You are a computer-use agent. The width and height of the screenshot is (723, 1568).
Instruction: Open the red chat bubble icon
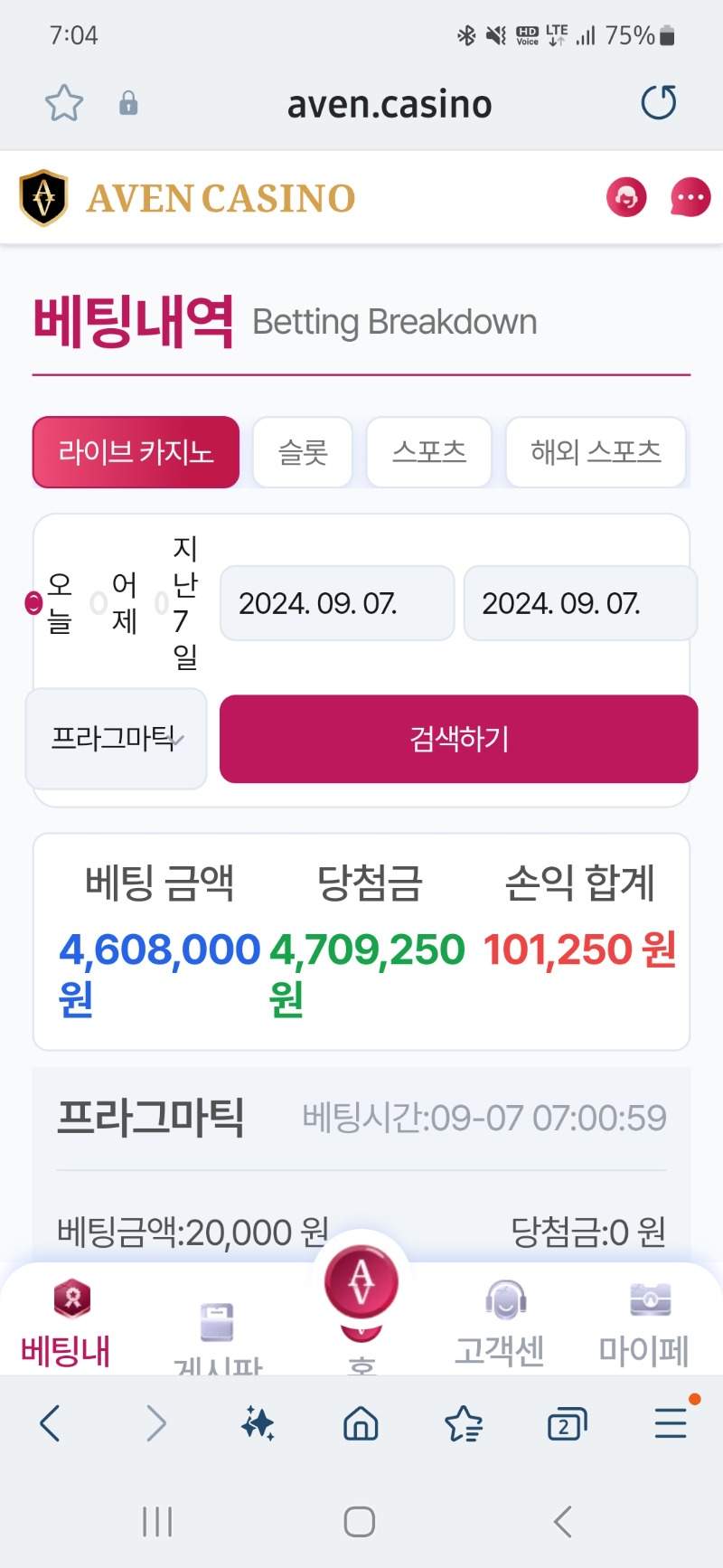click(690, 197)
